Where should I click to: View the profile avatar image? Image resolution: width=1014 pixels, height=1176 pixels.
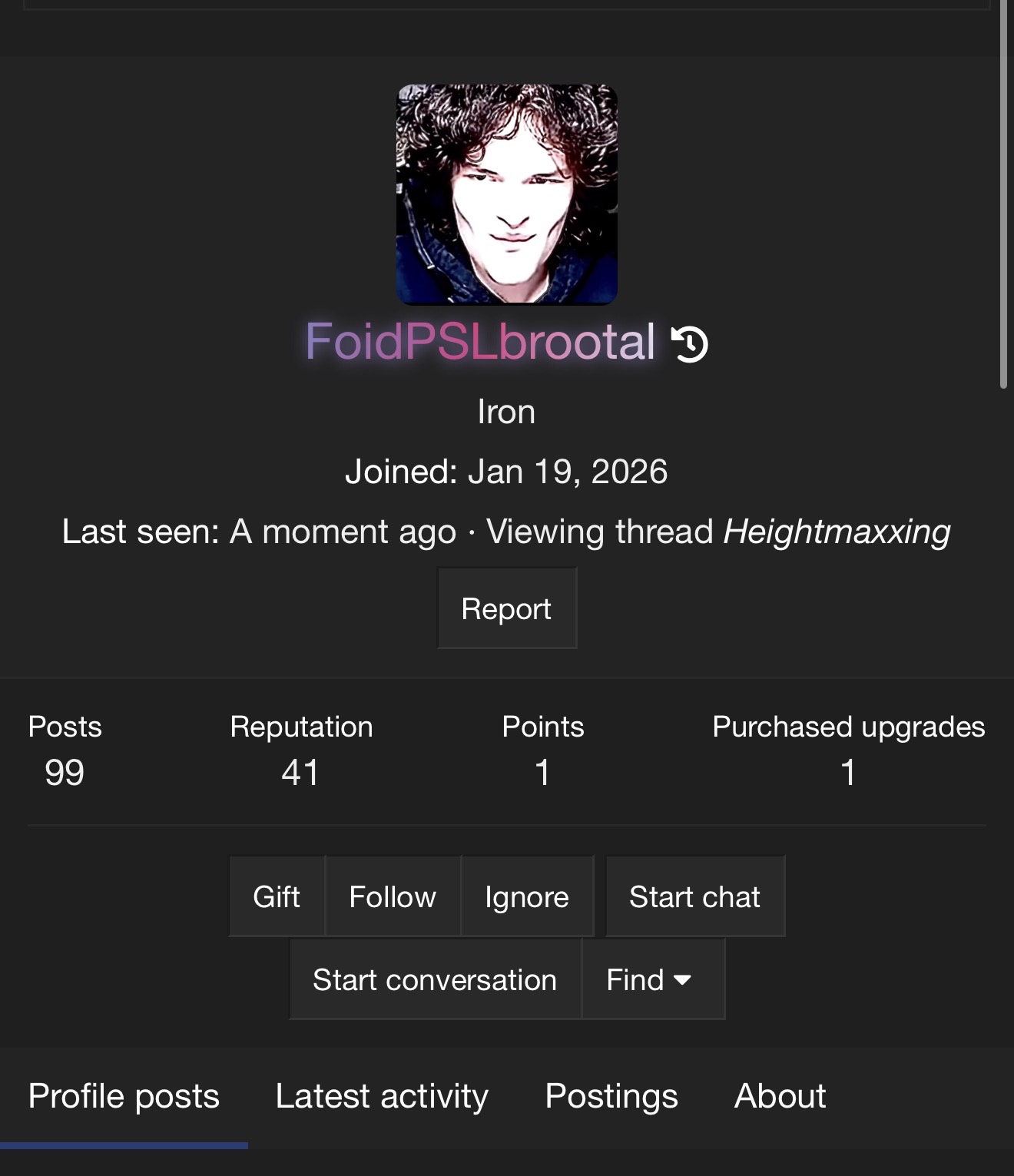click(x=507, y=194)
